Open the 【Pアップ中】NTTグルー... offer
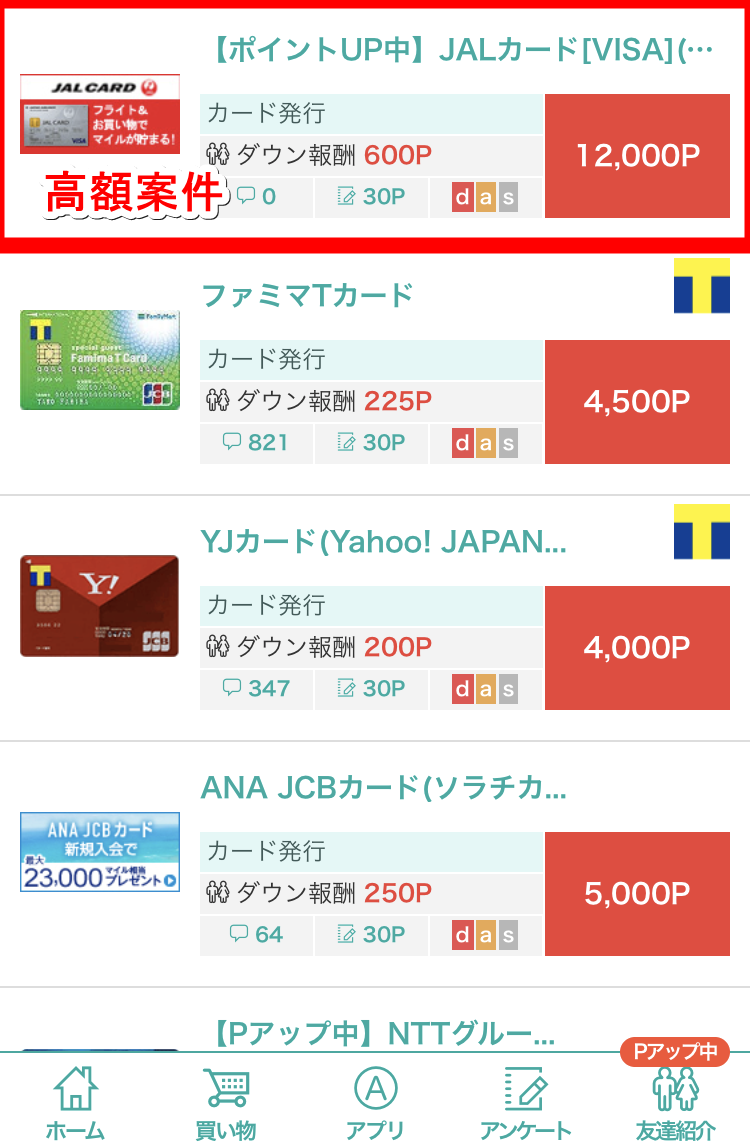This screenshot has height=1146, width=750. point(384,1032)
